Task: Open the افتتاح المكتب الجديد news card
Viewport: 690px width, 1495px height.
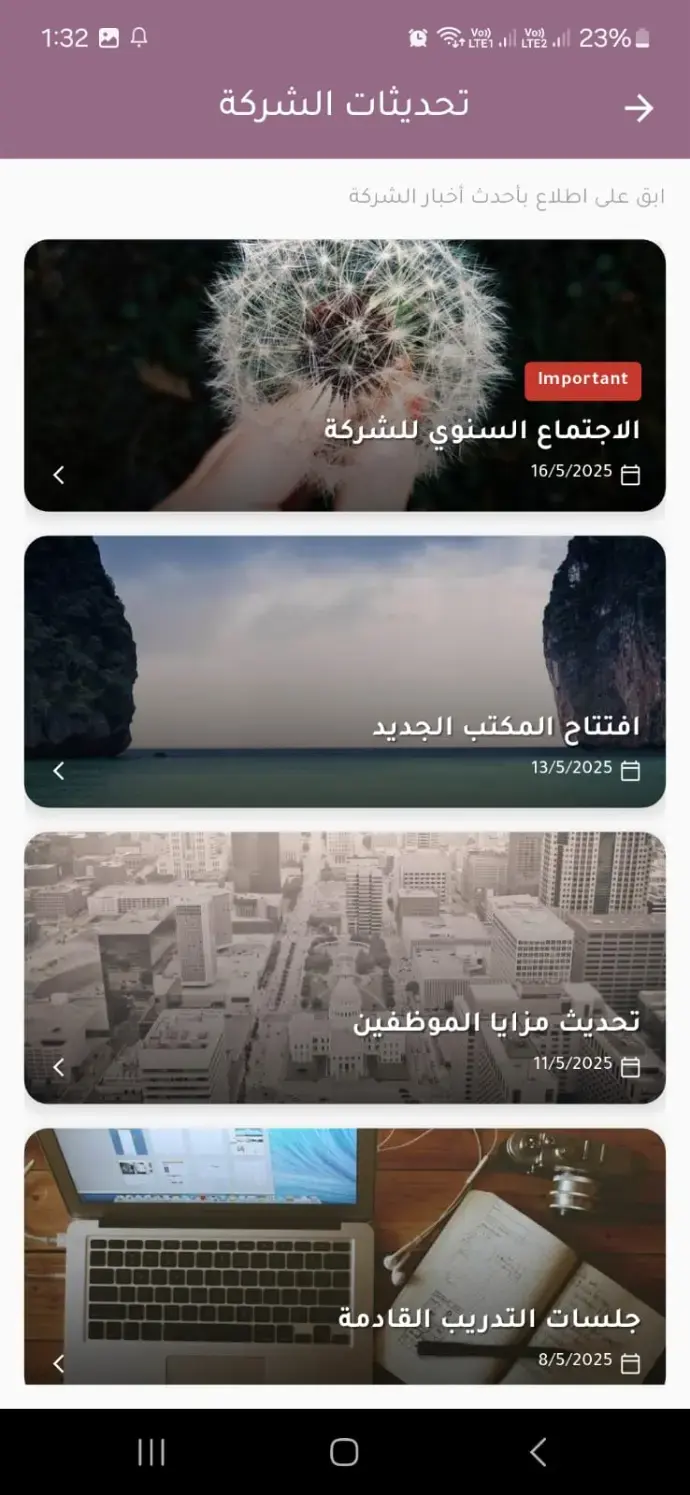Action: tap(344, 671)
